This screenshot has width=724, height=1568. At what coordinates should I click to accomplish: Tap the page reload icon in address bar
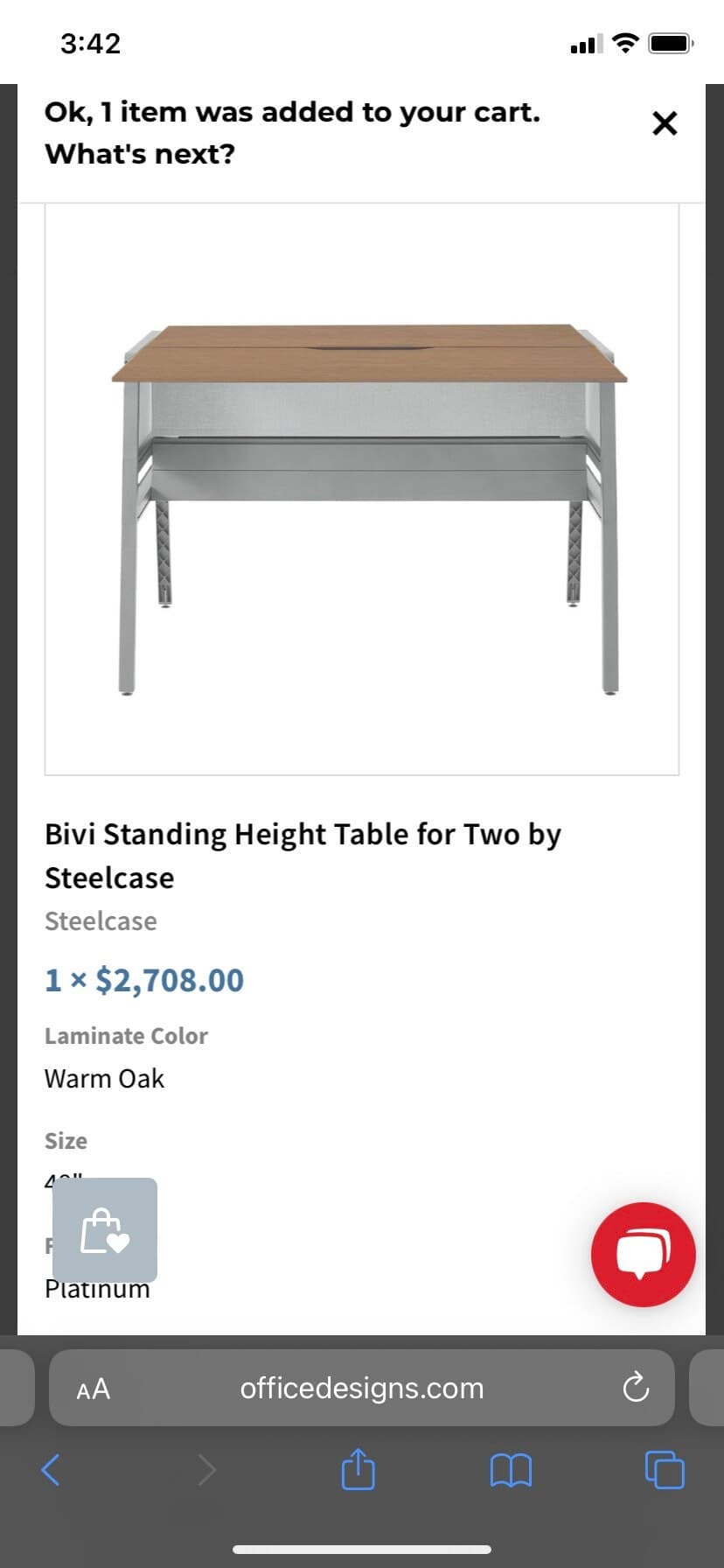coord(636,1388)
